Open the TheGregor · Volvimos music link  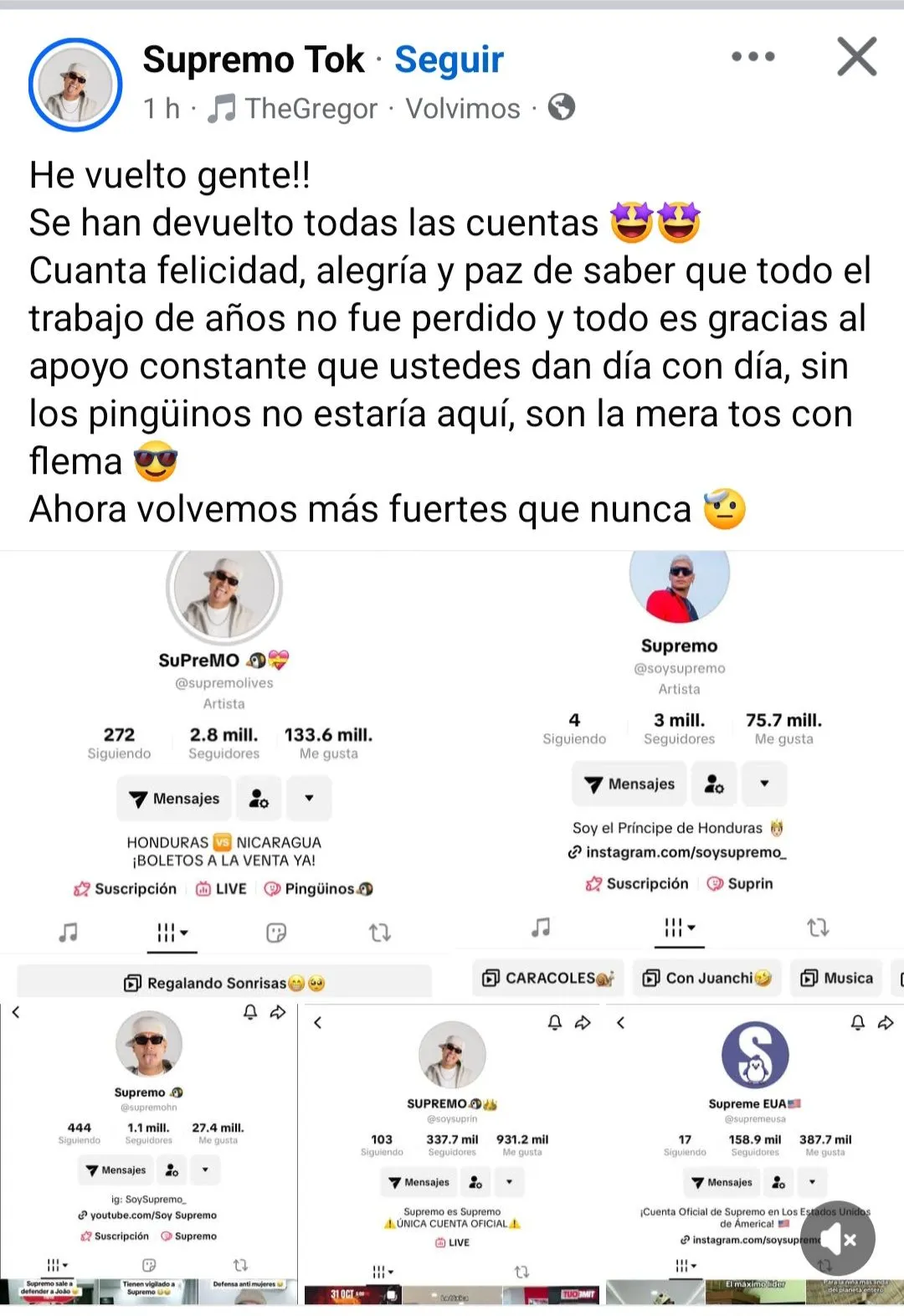pyautogui.click(x=364, y=109)
